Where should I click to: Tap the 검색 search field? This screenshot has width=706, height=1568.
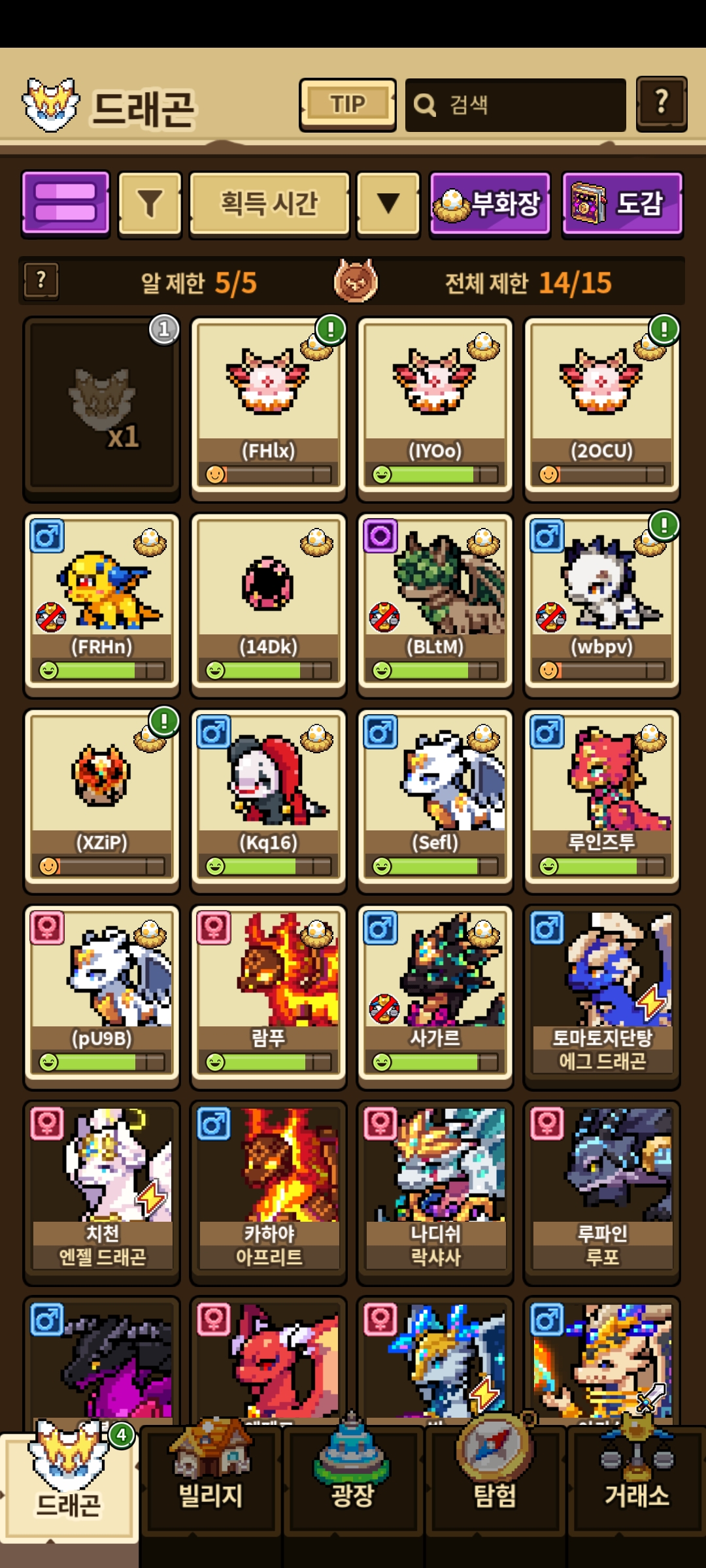[x=515, y=105]
